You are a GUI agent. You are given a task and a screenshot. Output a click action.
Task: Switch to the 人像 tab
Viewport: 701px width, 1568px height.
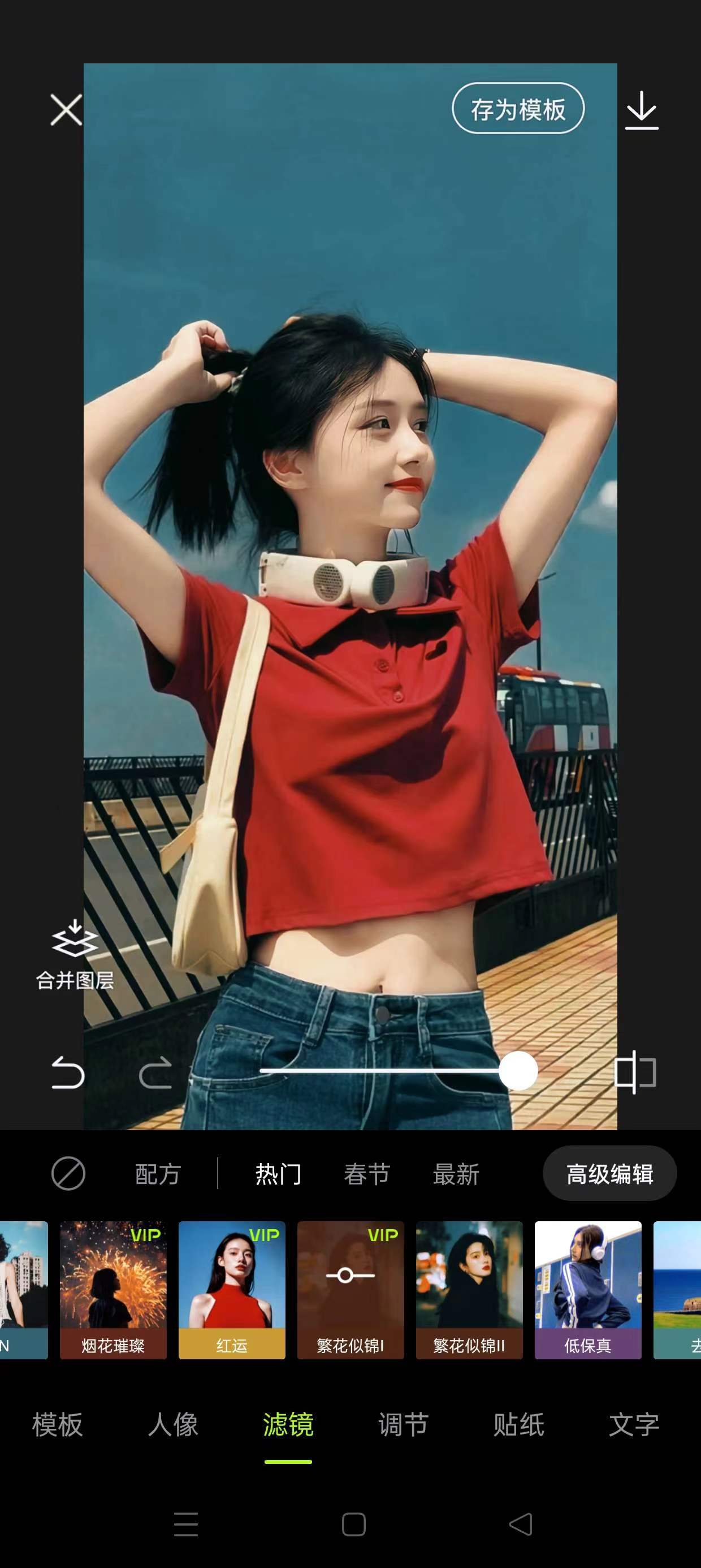pyautogui.click(x=173, y=1425)
